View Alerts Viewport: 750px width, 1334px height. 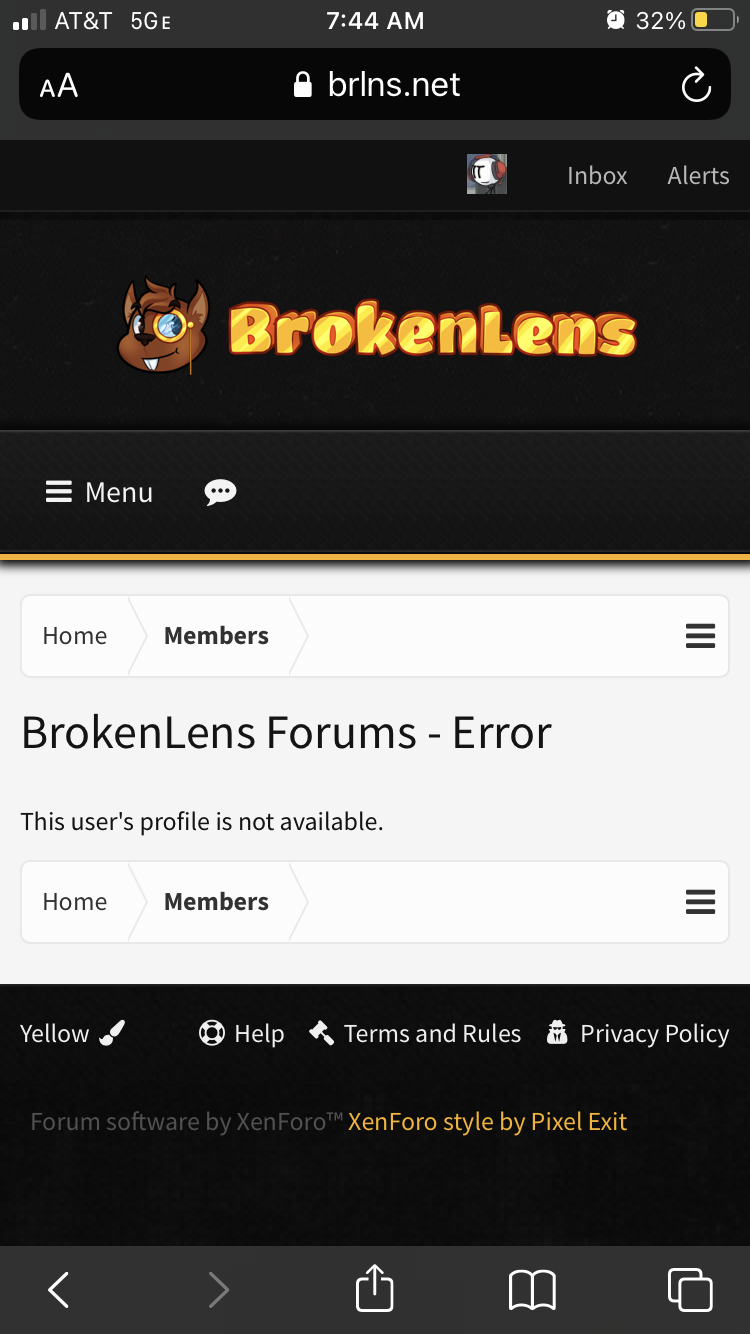698,175
